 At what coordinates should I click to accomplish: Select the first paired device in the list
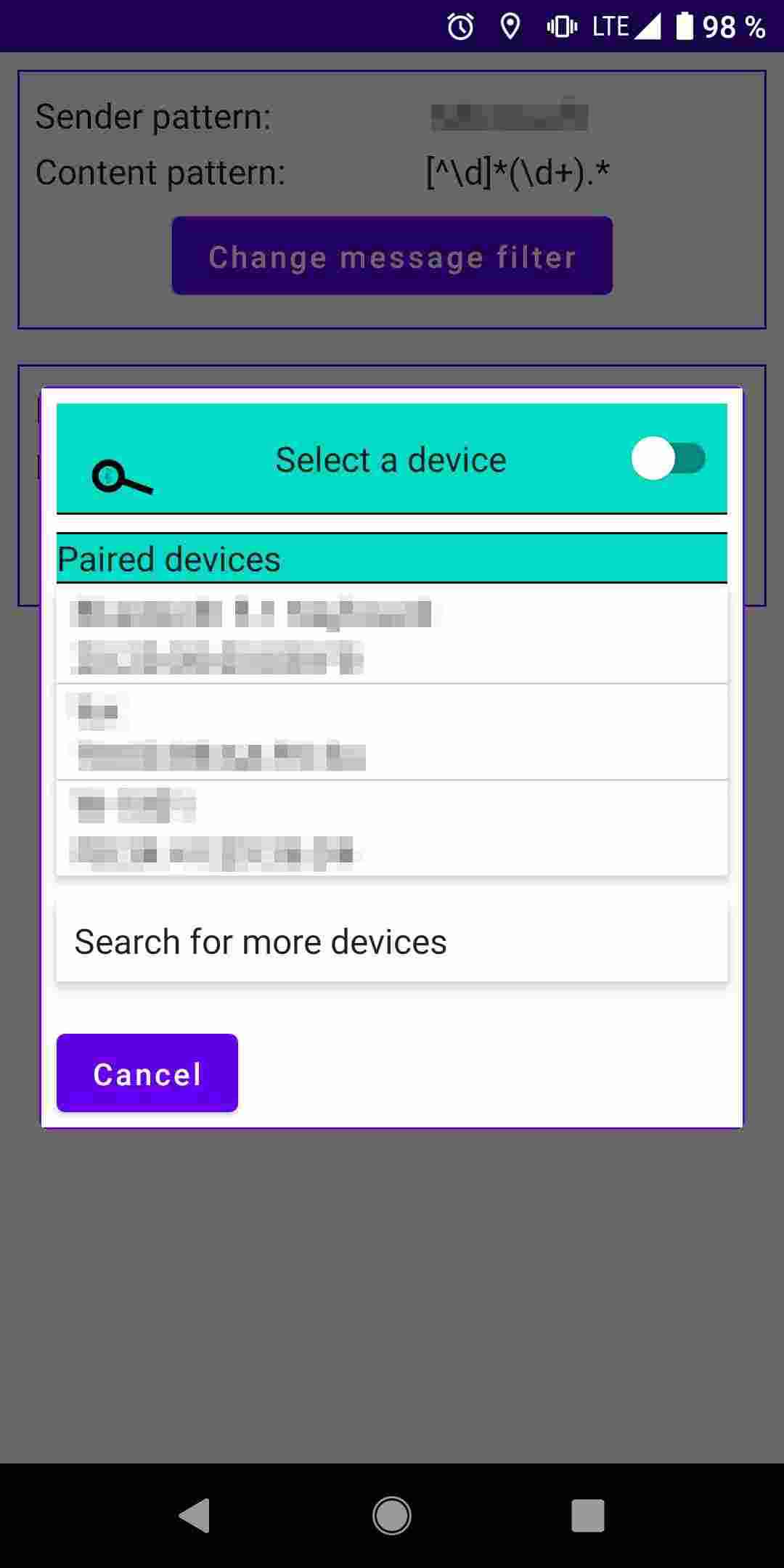pyautogui.click(x=392, y=634)
